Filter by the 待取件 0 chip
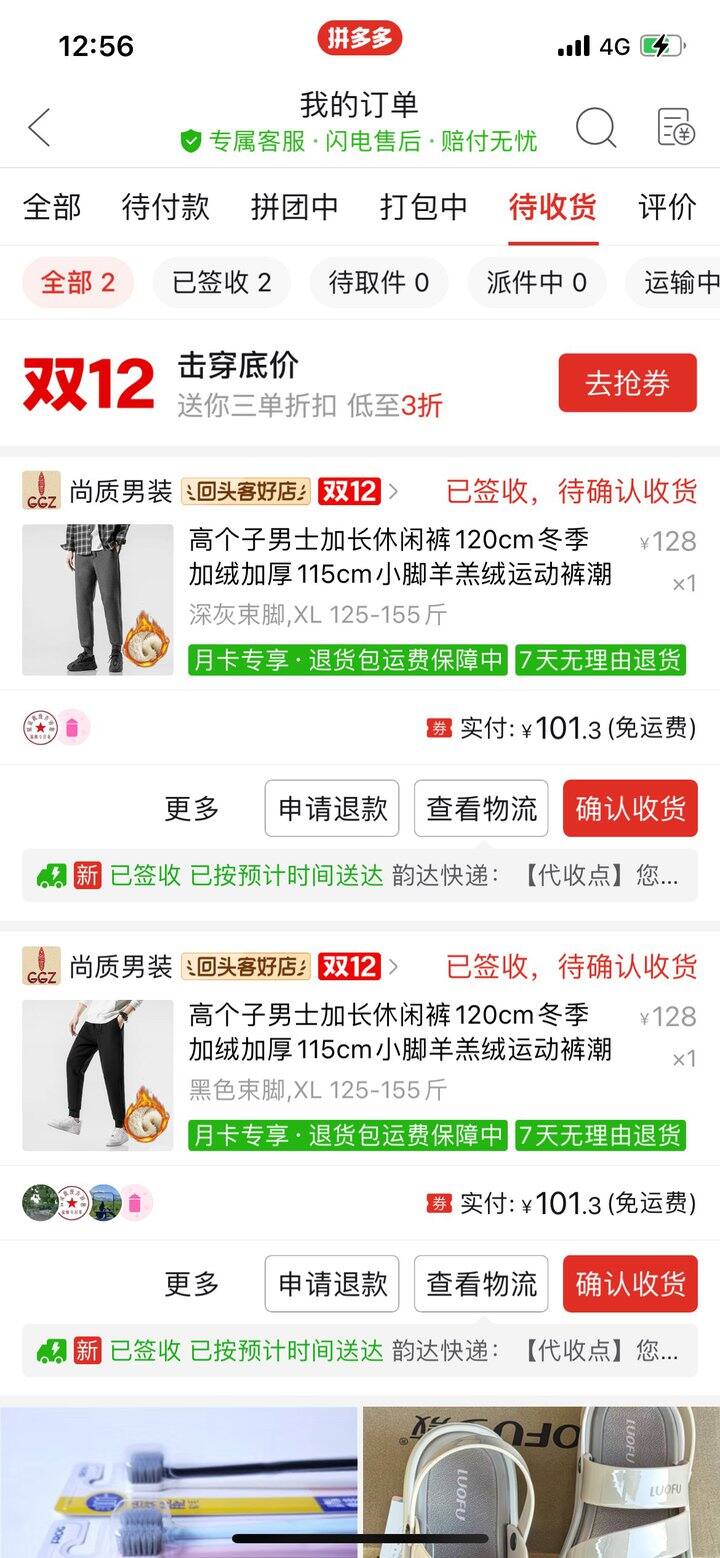Viewport: 720px width, 1558px height. [378, 283]
